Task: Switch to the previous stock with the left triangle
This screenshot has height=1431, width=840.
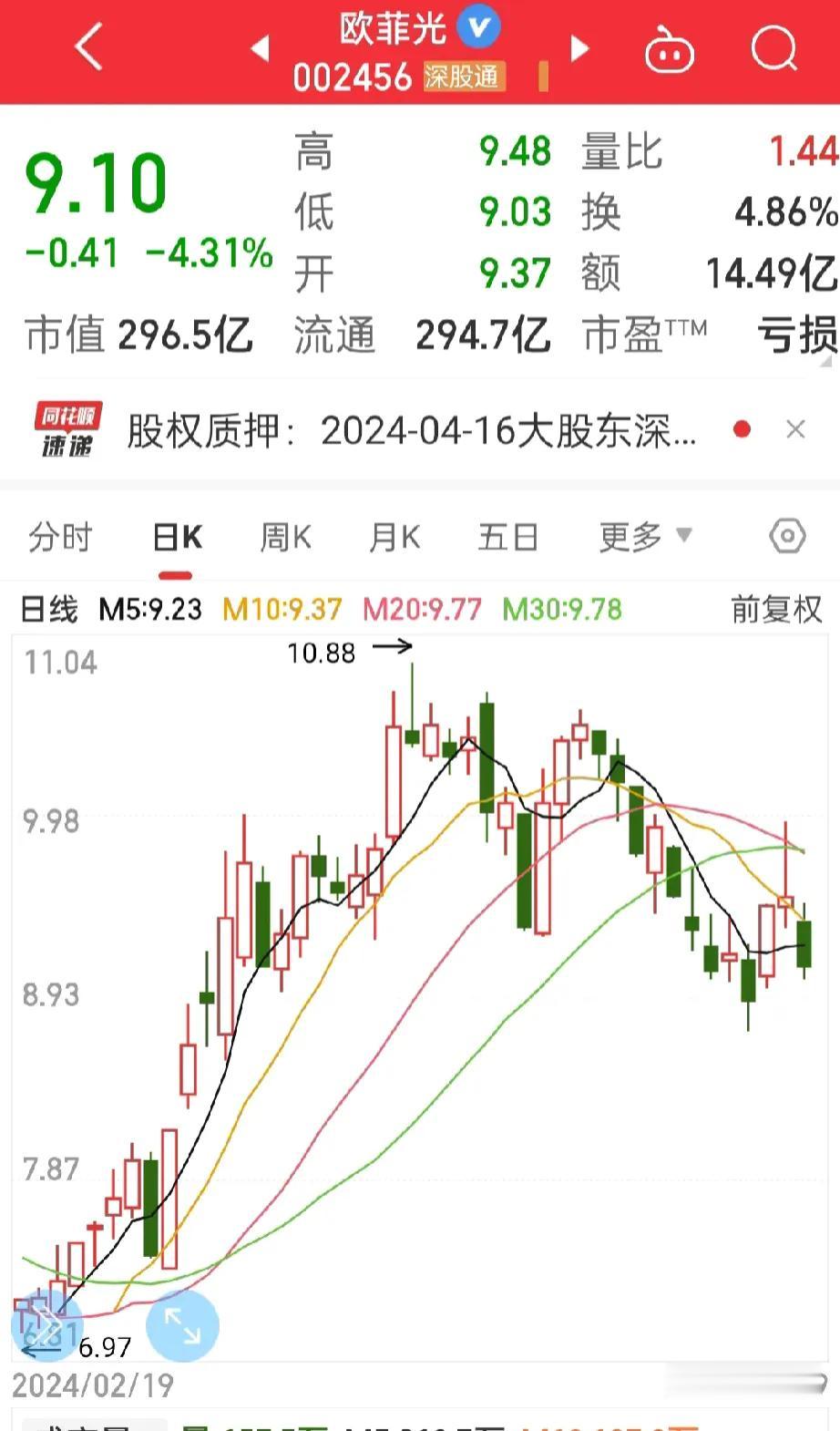Action: 261,47
